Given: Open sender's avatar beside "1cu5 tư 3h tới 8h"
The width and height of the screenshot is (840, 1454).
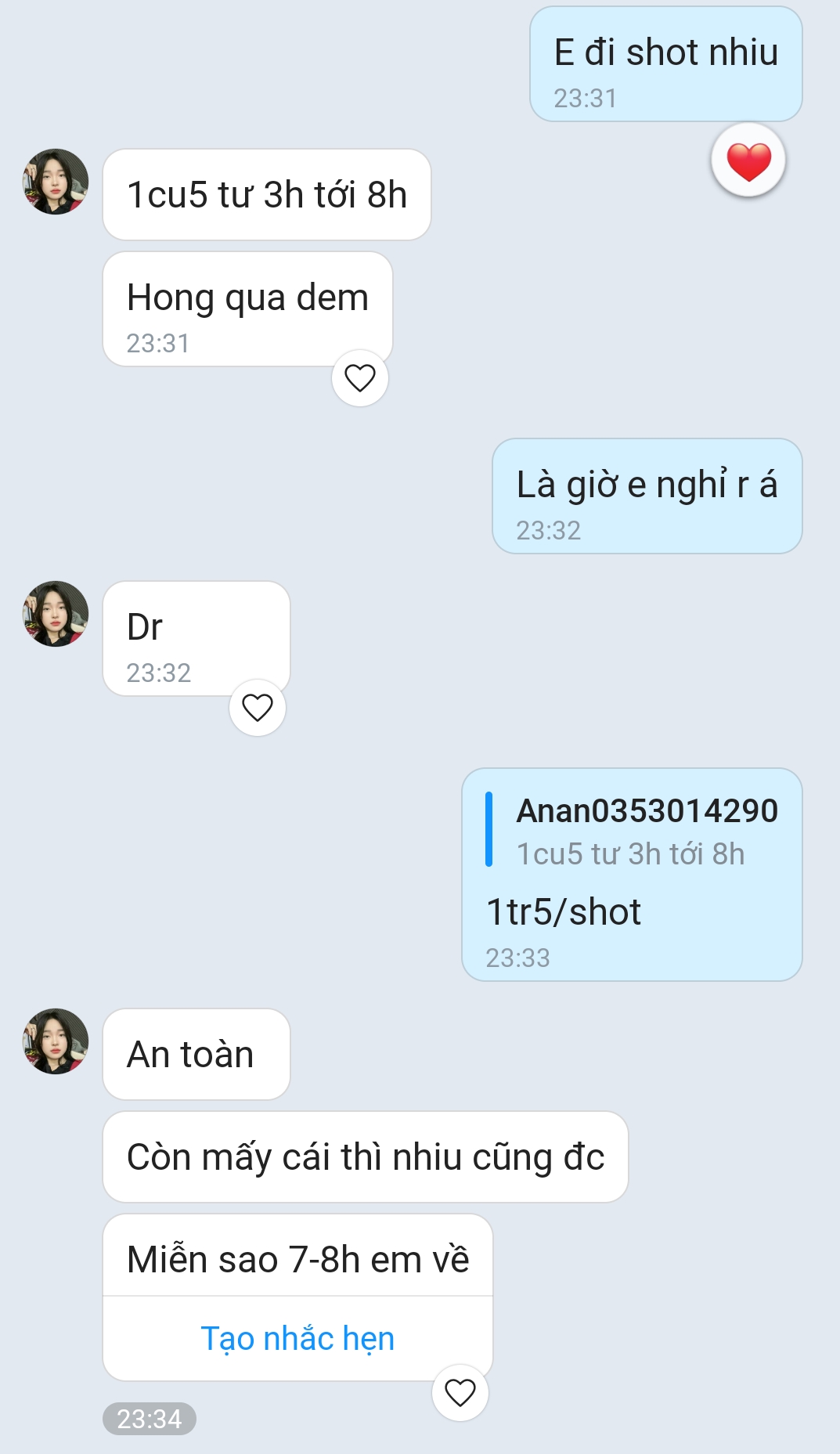Looking at the screenshot, I should tap(56, 182).
